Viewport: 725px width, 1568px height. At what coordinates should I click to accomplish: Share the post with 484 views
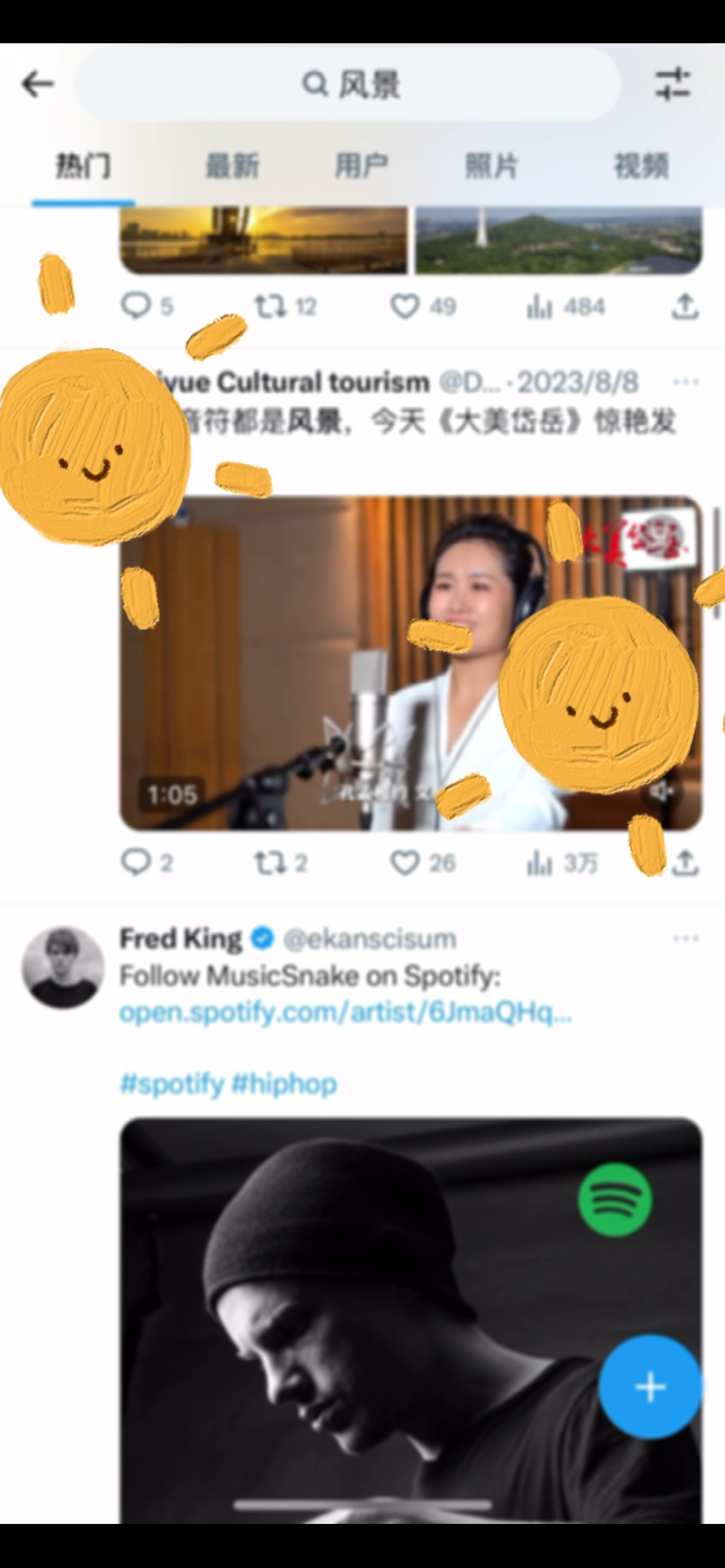[685, 307]
